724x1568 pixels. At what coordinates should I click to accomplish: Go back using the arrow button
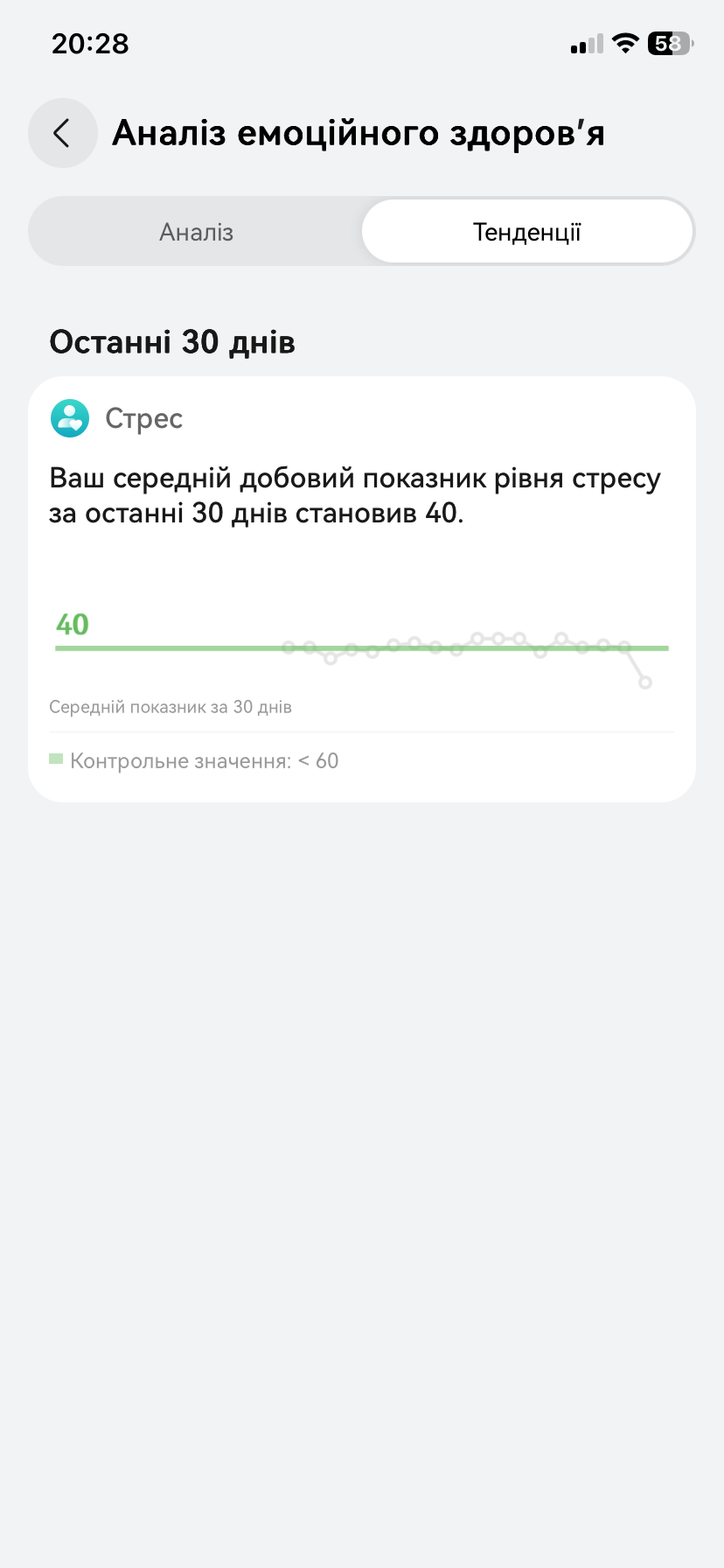click(x=62, y=133)
